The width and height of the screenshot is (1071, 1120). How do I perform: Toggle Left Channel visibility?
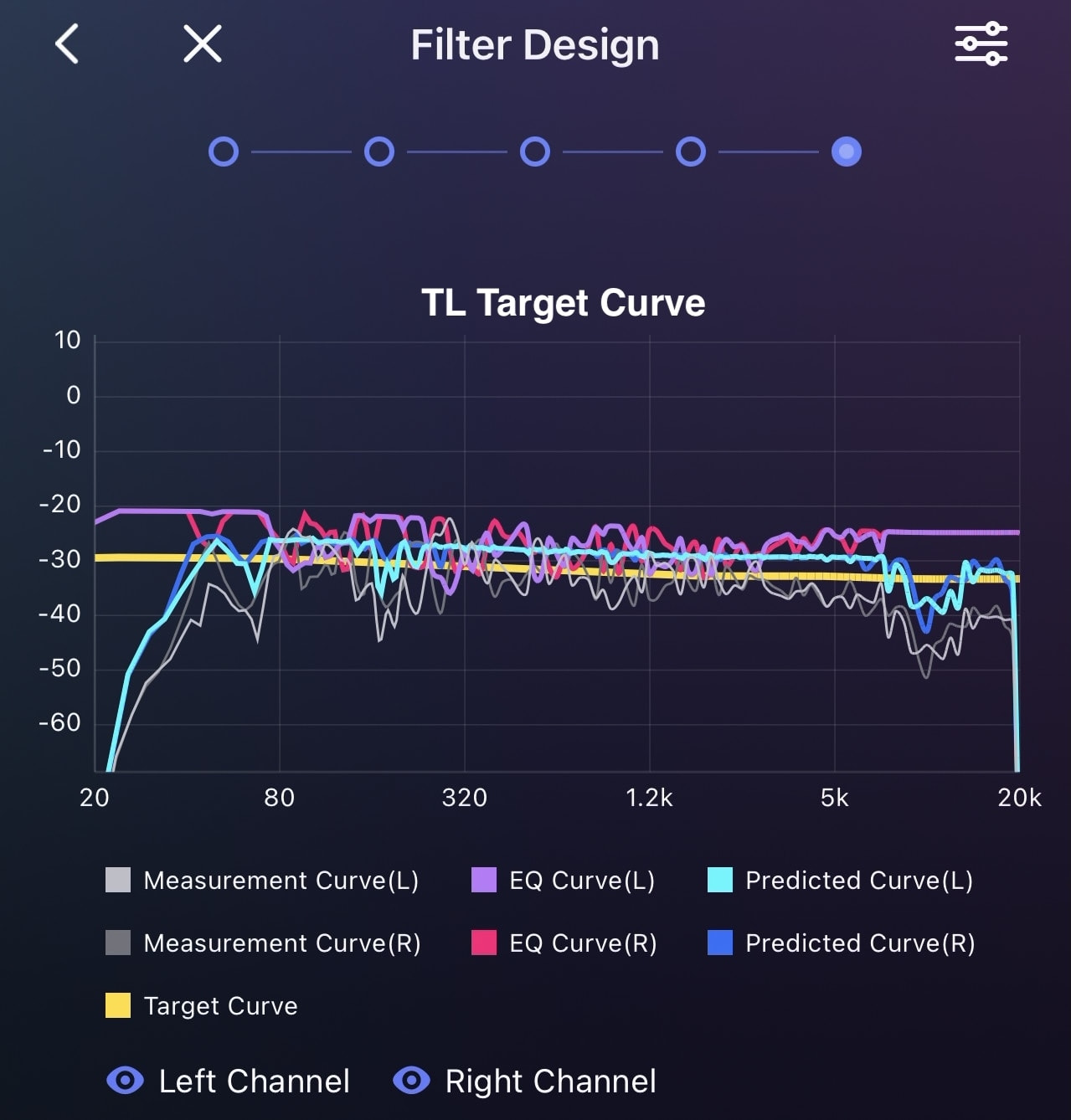pos(126,1081)
